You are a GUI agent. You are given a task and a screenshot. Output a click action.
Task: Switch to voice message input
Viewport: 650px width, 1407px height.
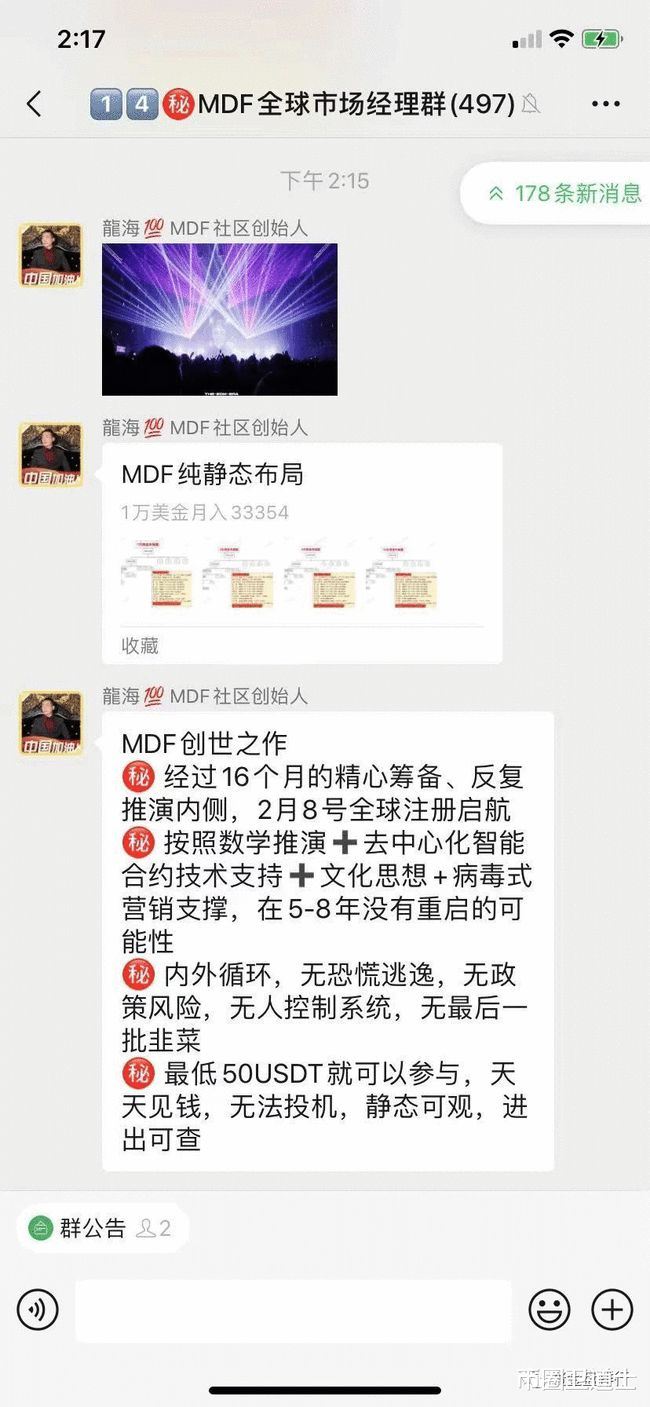pyautogui.click(x=38, y=1308)
